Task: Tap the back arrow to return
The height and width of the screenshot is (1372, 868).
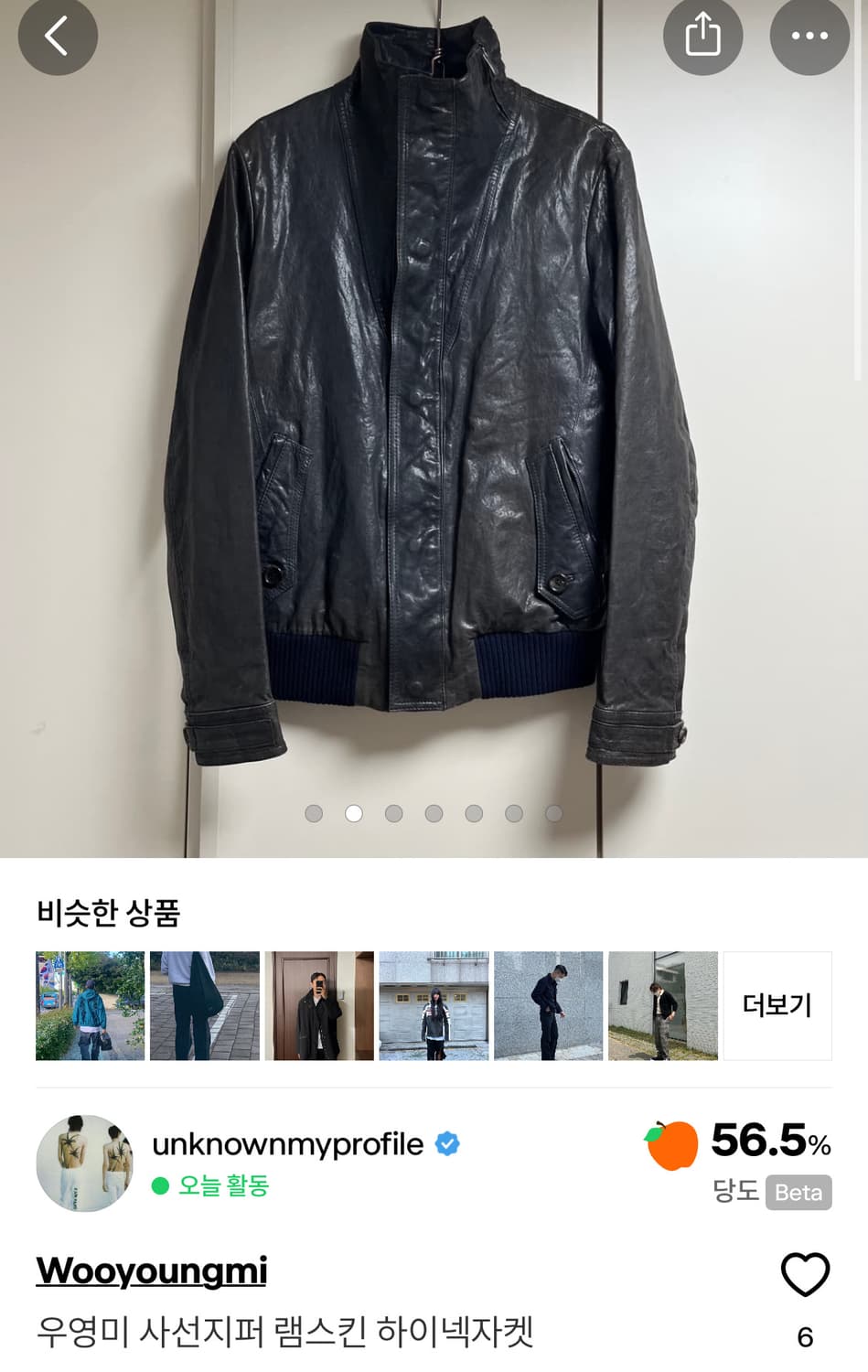Action: click(57, 37)
